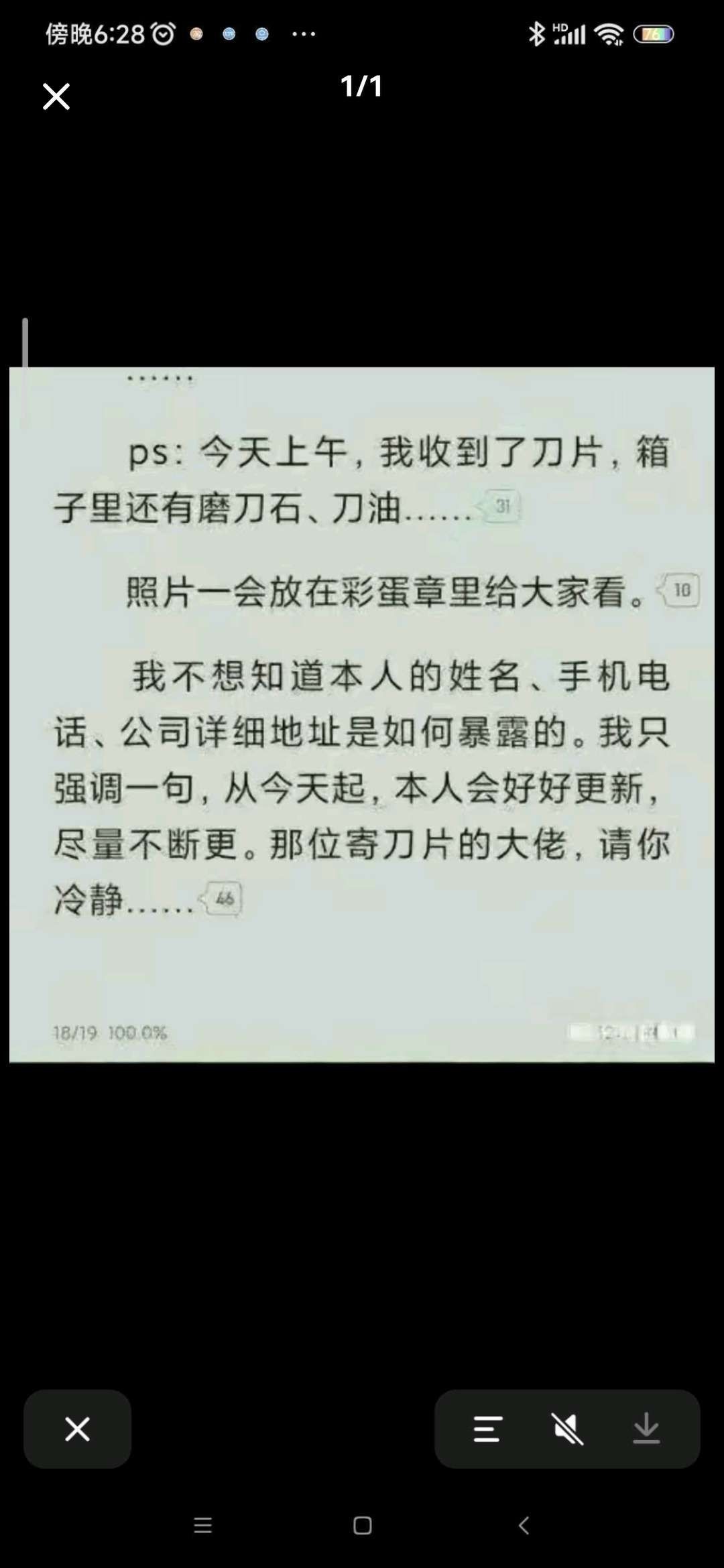Toggle the muted speaker icon
724x1568 pixels.
[x=567, y=1429]
